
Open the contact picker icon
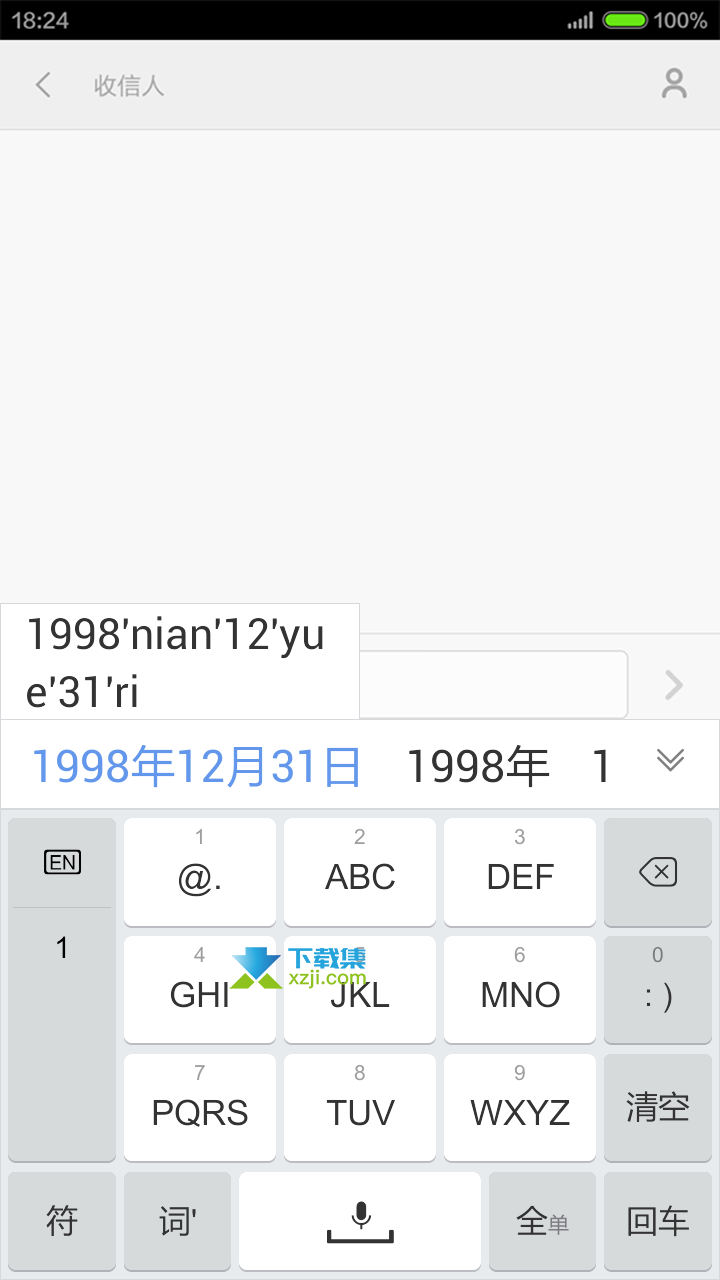point(675,85)
